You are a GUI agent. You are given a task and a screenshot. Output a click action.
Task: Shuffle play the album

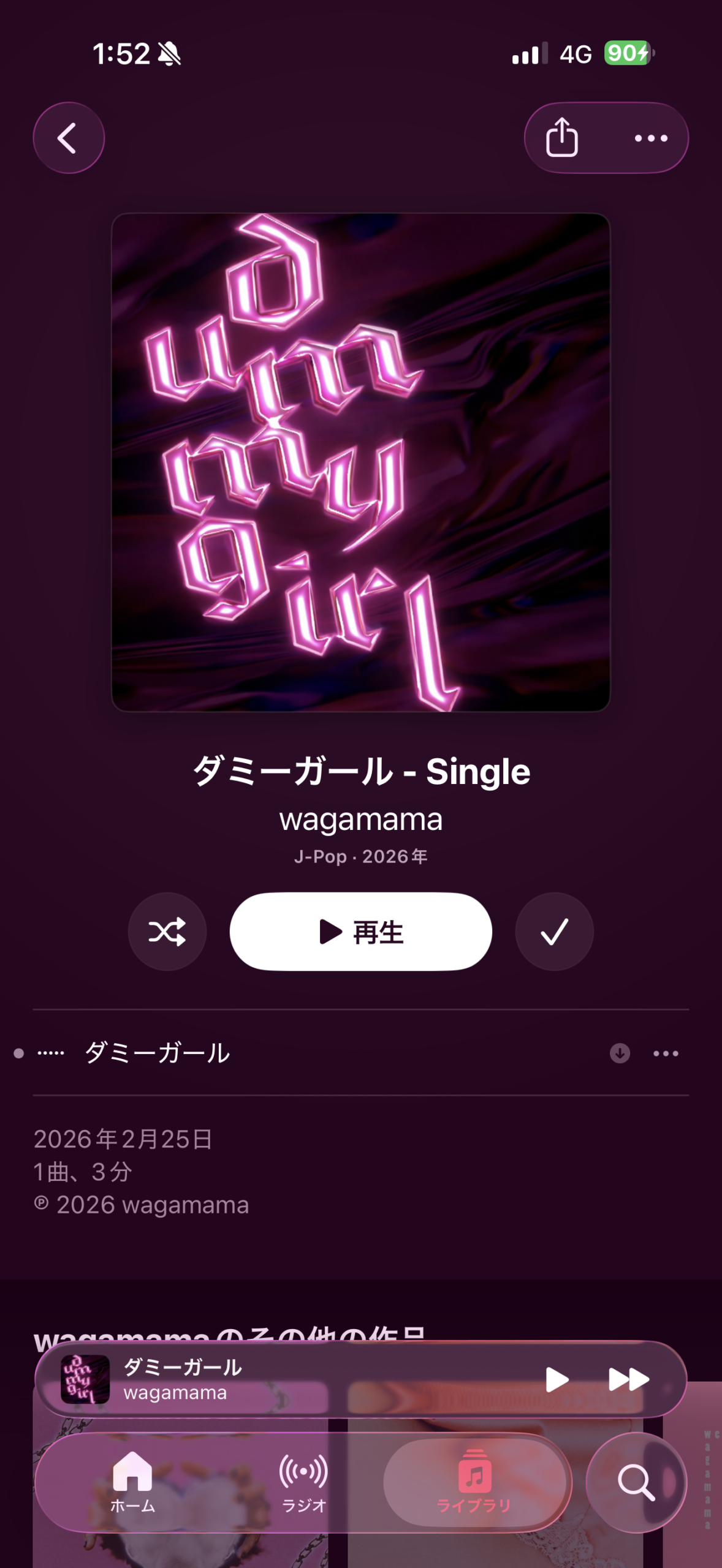[167, 932]
